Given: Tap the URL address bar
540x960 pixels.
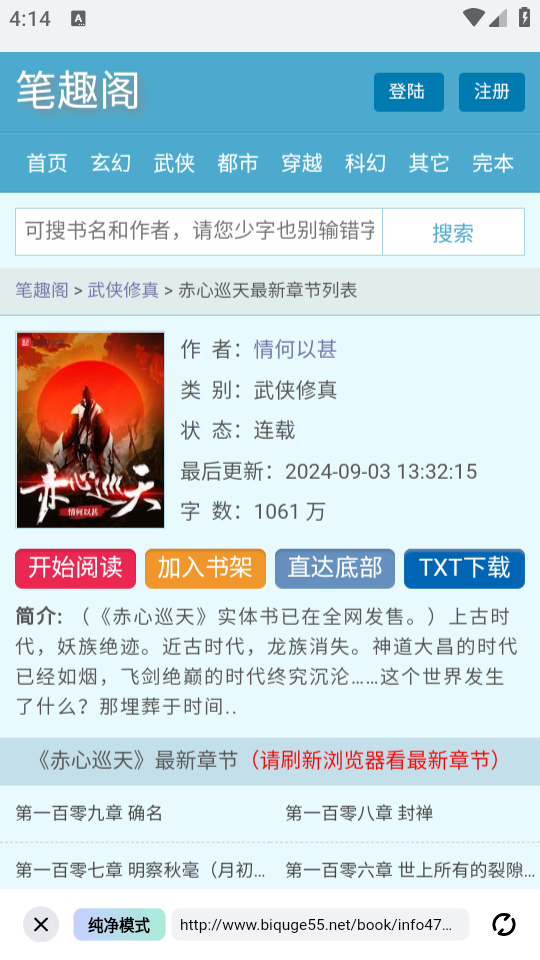Looking at the screenshot, I should (x=320, y=924).
